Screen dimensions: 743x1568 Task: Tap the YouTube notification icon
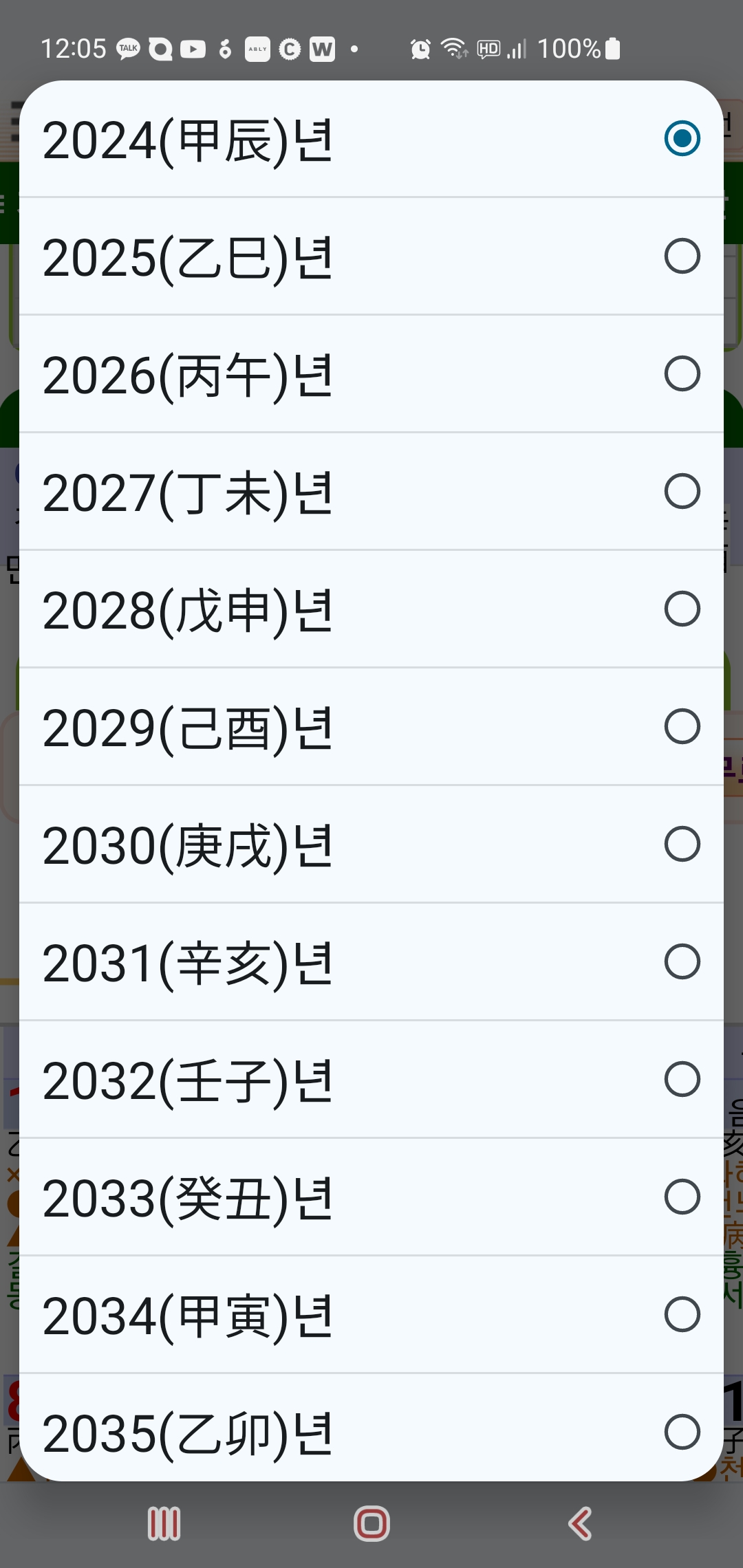point(193,49)
